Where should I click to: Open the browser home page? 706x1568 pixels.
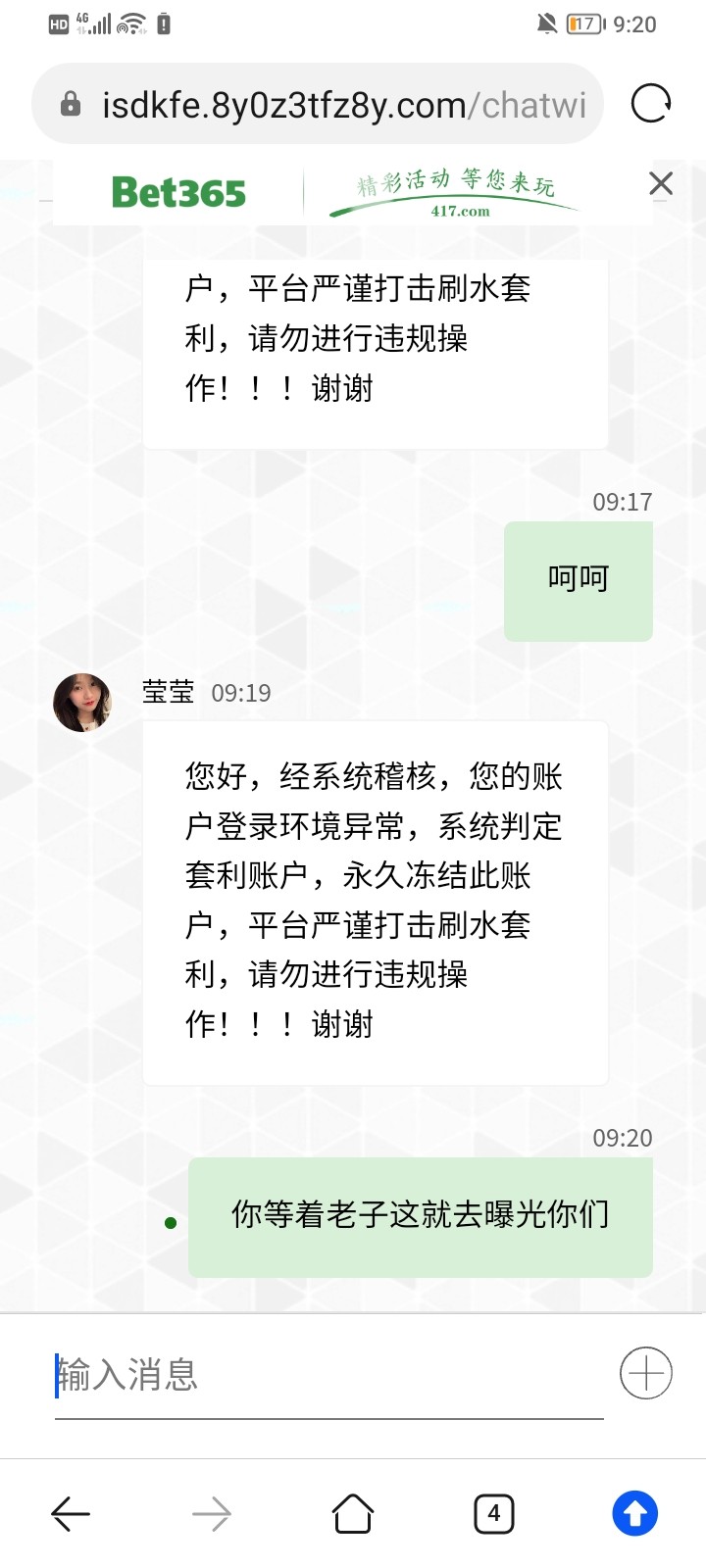coord(353,1514)
